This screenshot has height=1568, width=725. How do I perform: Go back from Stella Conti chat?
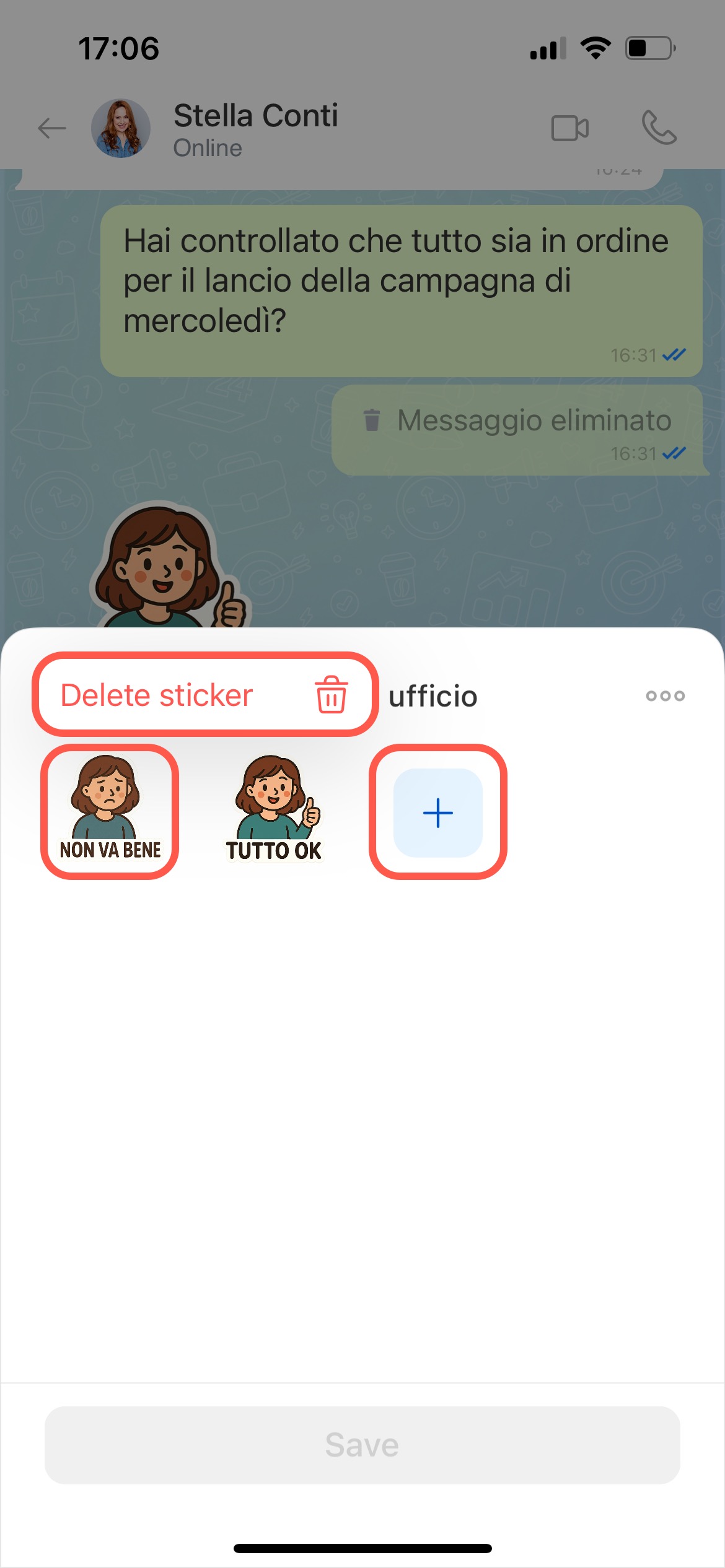pos(52,129)
